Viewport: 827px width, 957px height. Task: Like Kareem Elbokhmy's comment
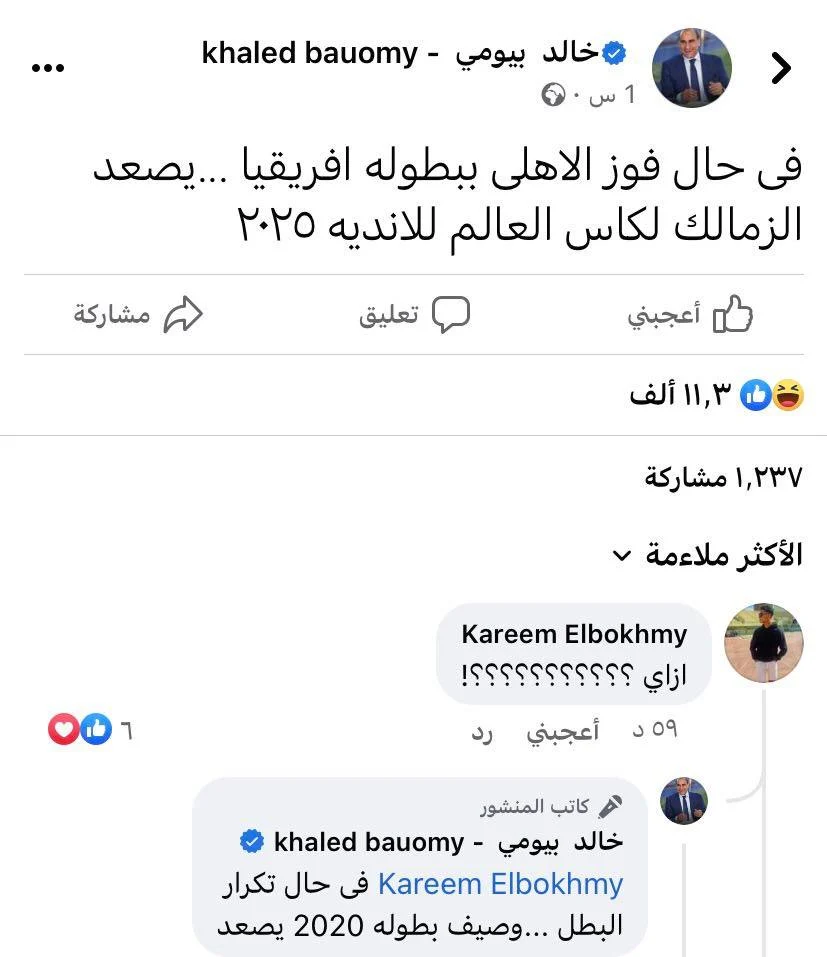point(563,731)
